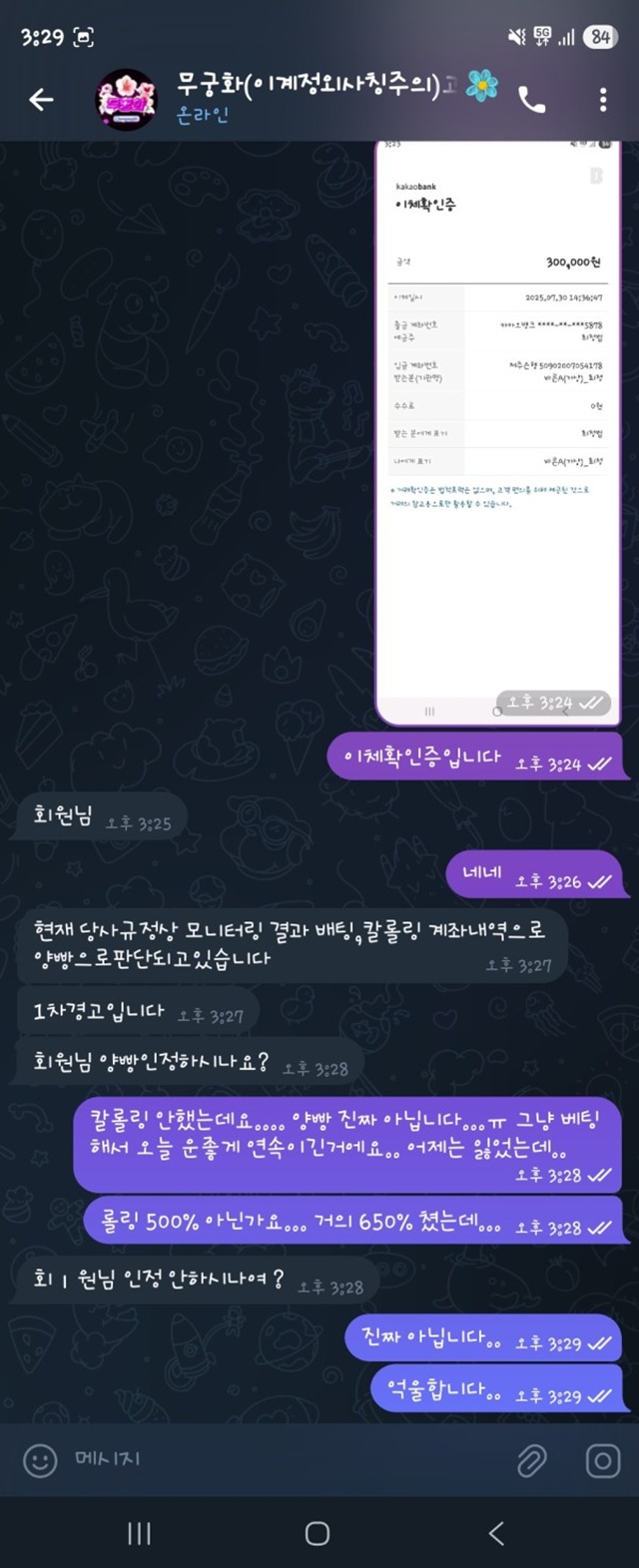Go back to the chat list
This screenshot has width=639, height=1568.
click(x=41, y=99)
